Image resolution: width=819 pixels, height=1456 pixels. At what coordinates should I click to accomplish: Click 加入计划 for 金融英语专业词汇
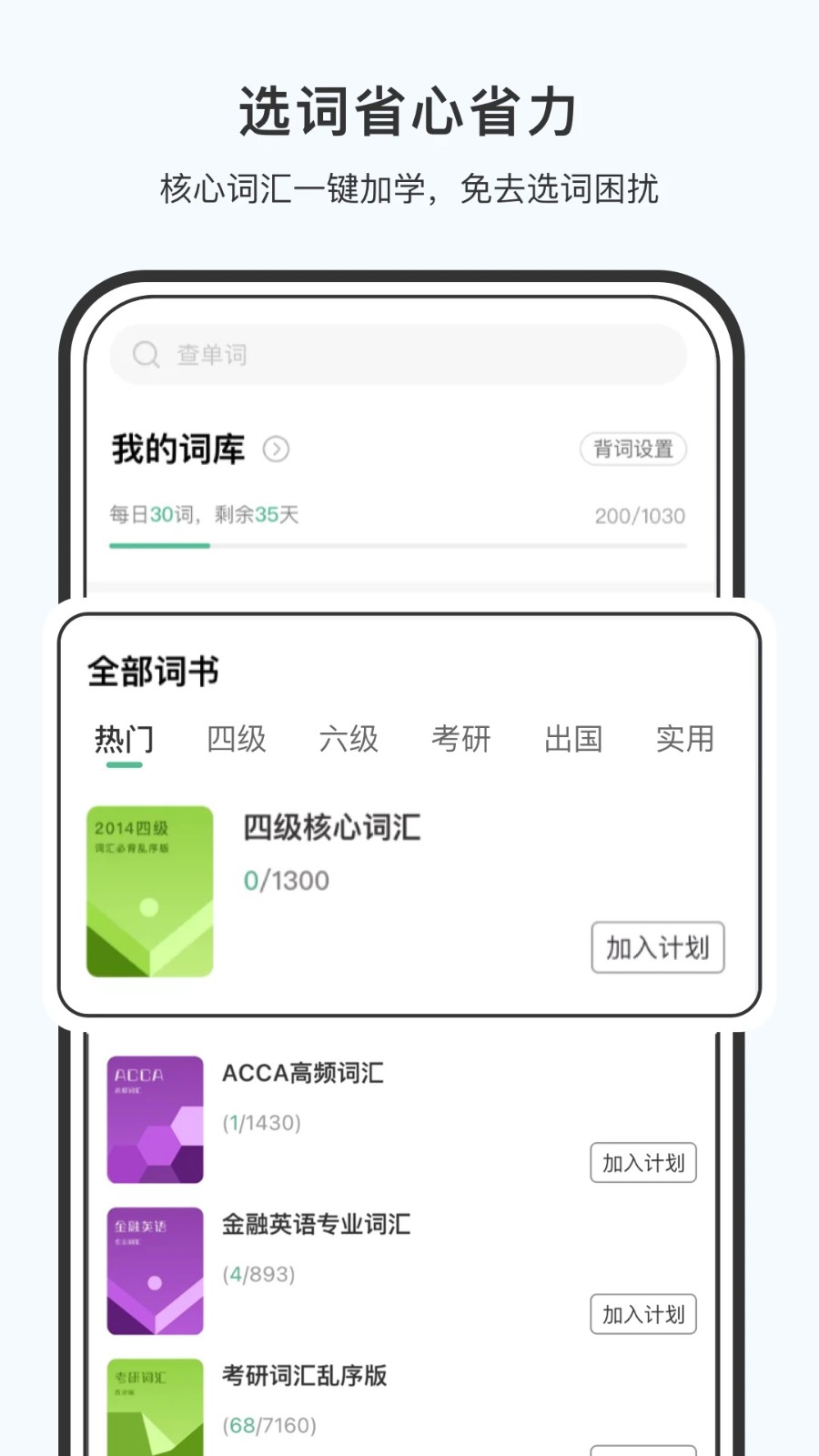[x=643, y=1314]
